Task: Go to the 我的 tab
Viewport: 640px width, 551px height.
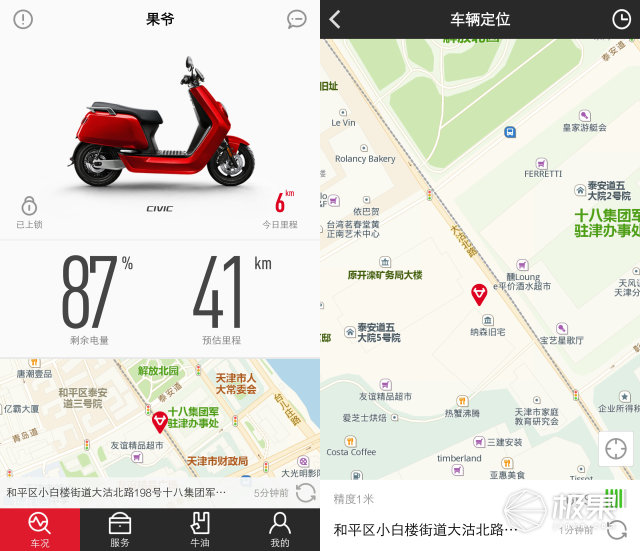Action: [x=280, y=529]
